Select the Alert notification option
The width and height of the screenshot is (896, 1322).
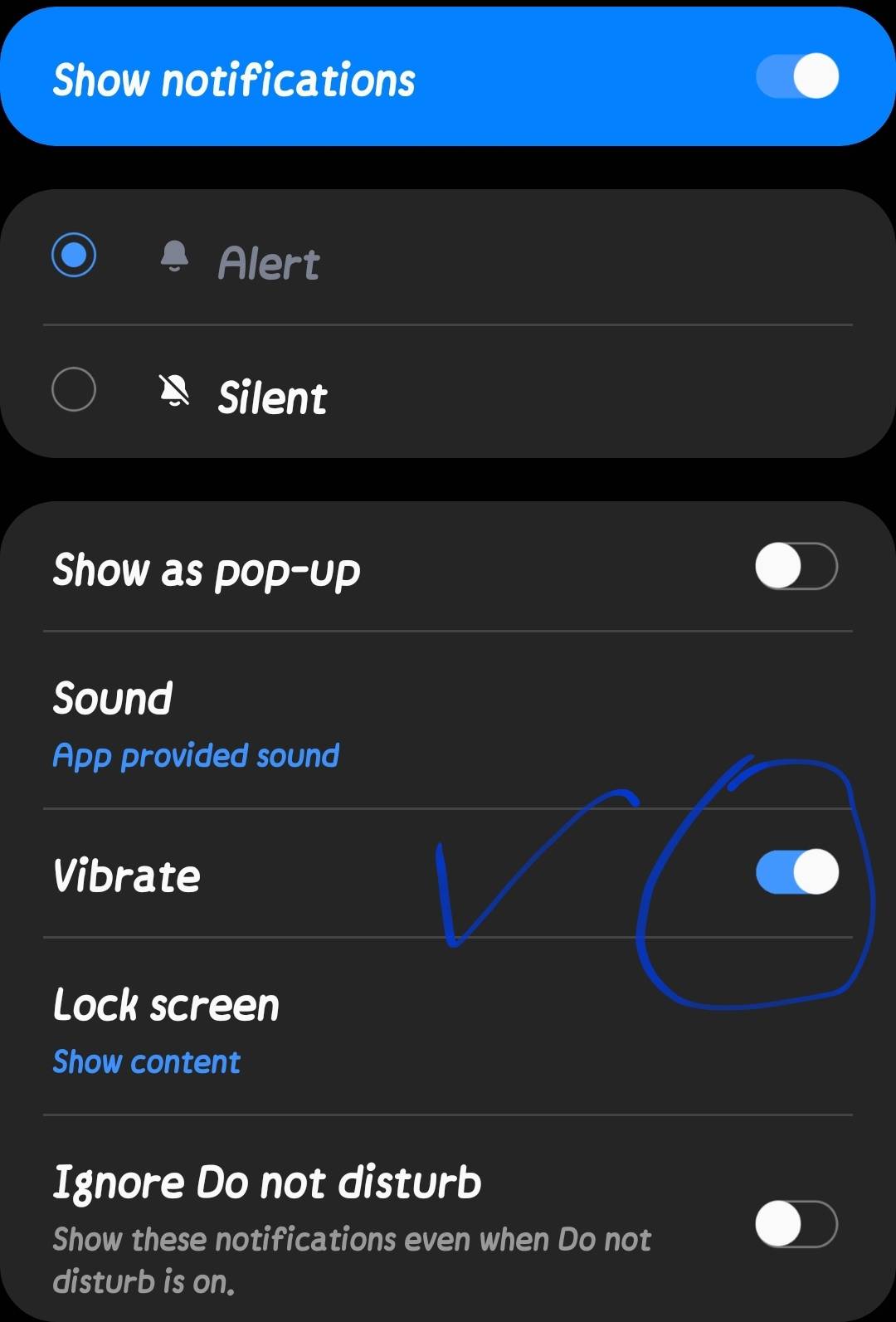(x=74, y=255)
